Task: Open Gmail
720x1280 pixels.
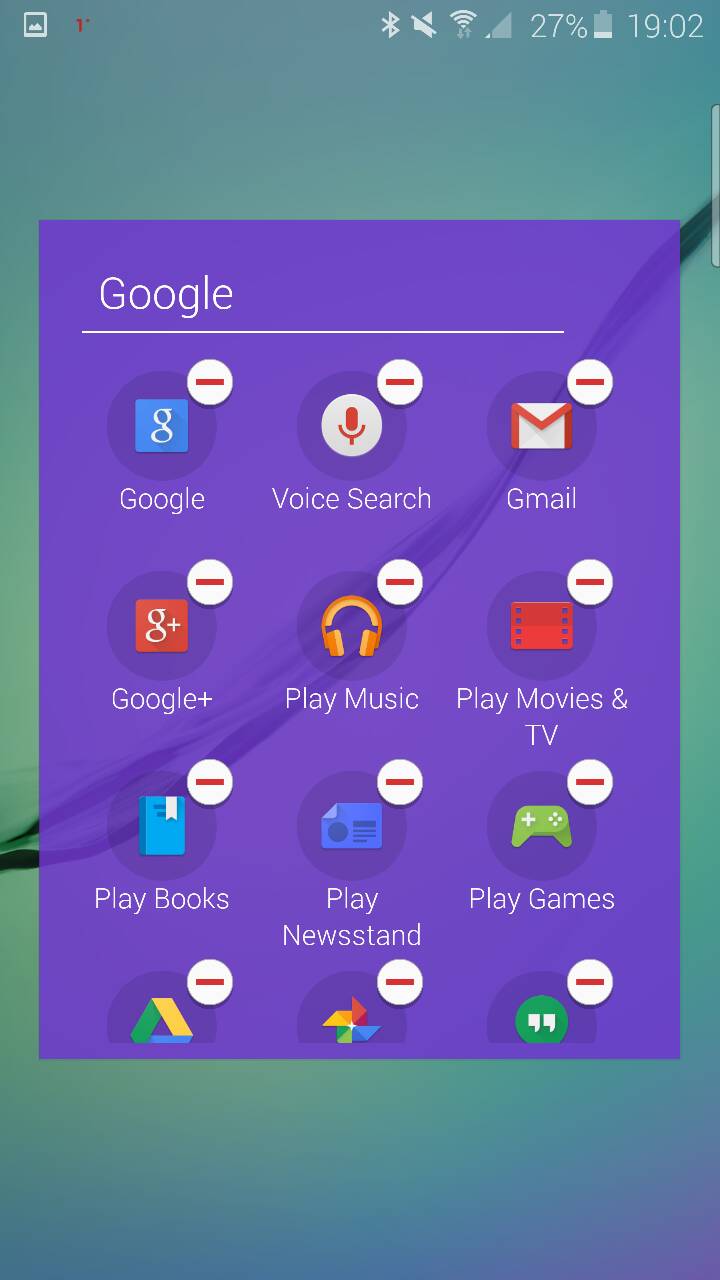Action: click(x=541, y=426)
